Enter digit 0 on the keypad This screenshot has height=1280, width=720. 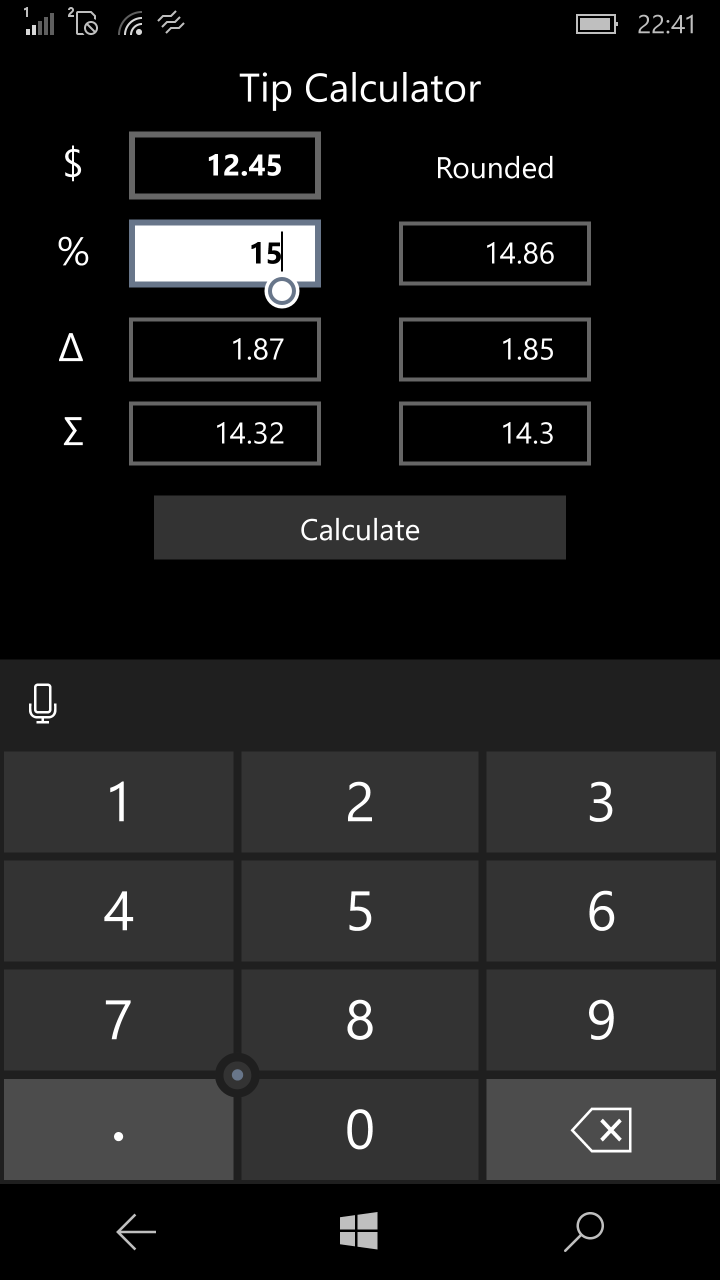360,1129
